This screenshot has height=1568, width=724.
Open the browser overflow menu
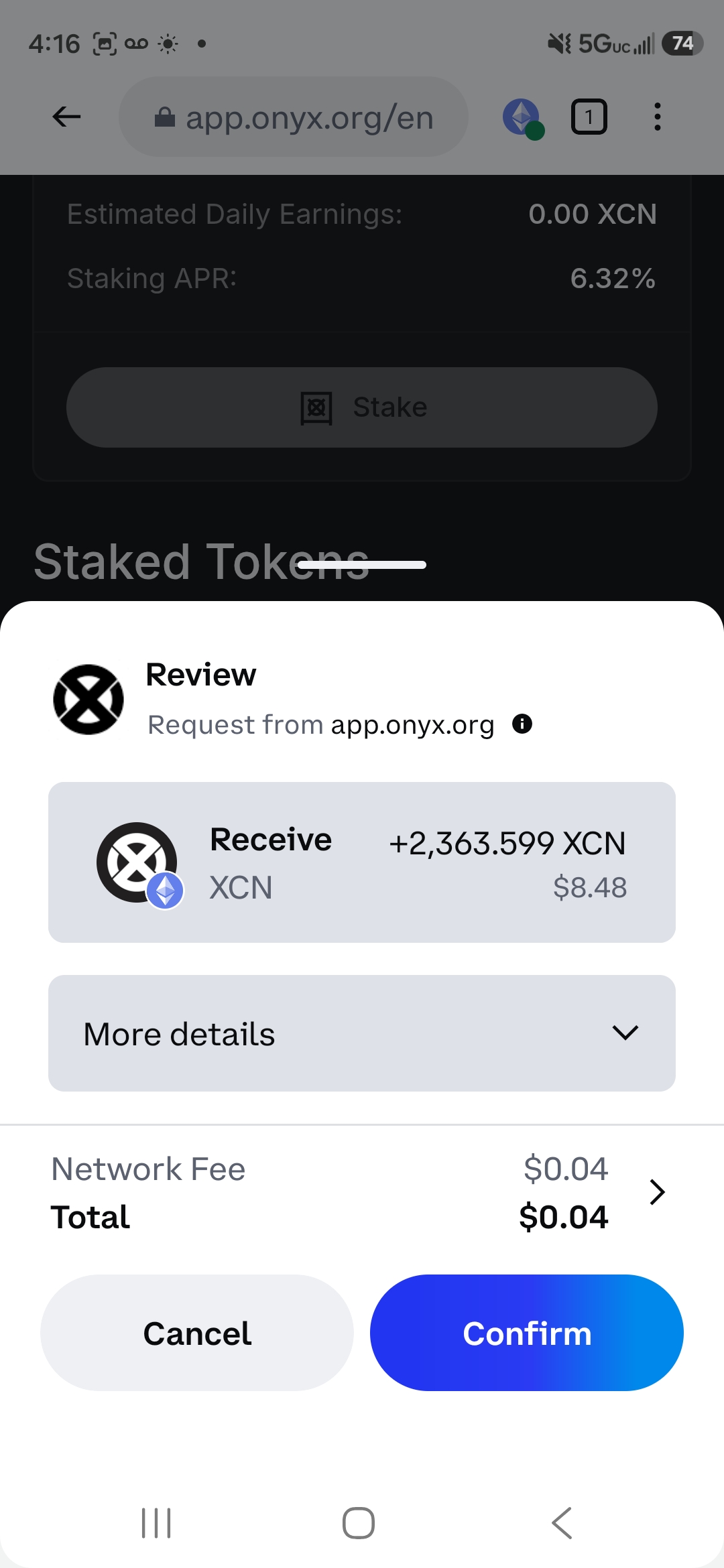pos(658,117)
